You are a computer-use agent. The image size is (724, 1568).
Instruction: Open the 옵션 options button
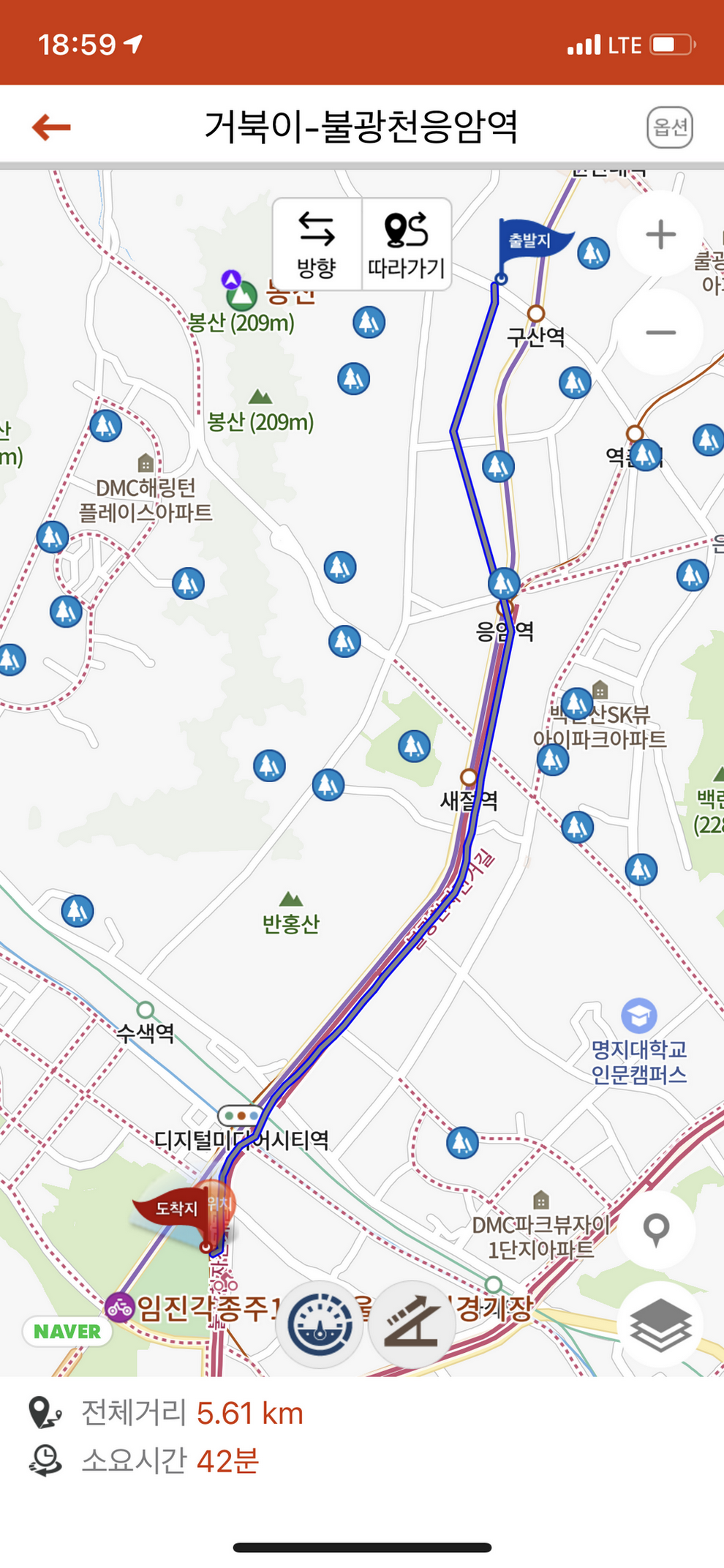point(669,127)
